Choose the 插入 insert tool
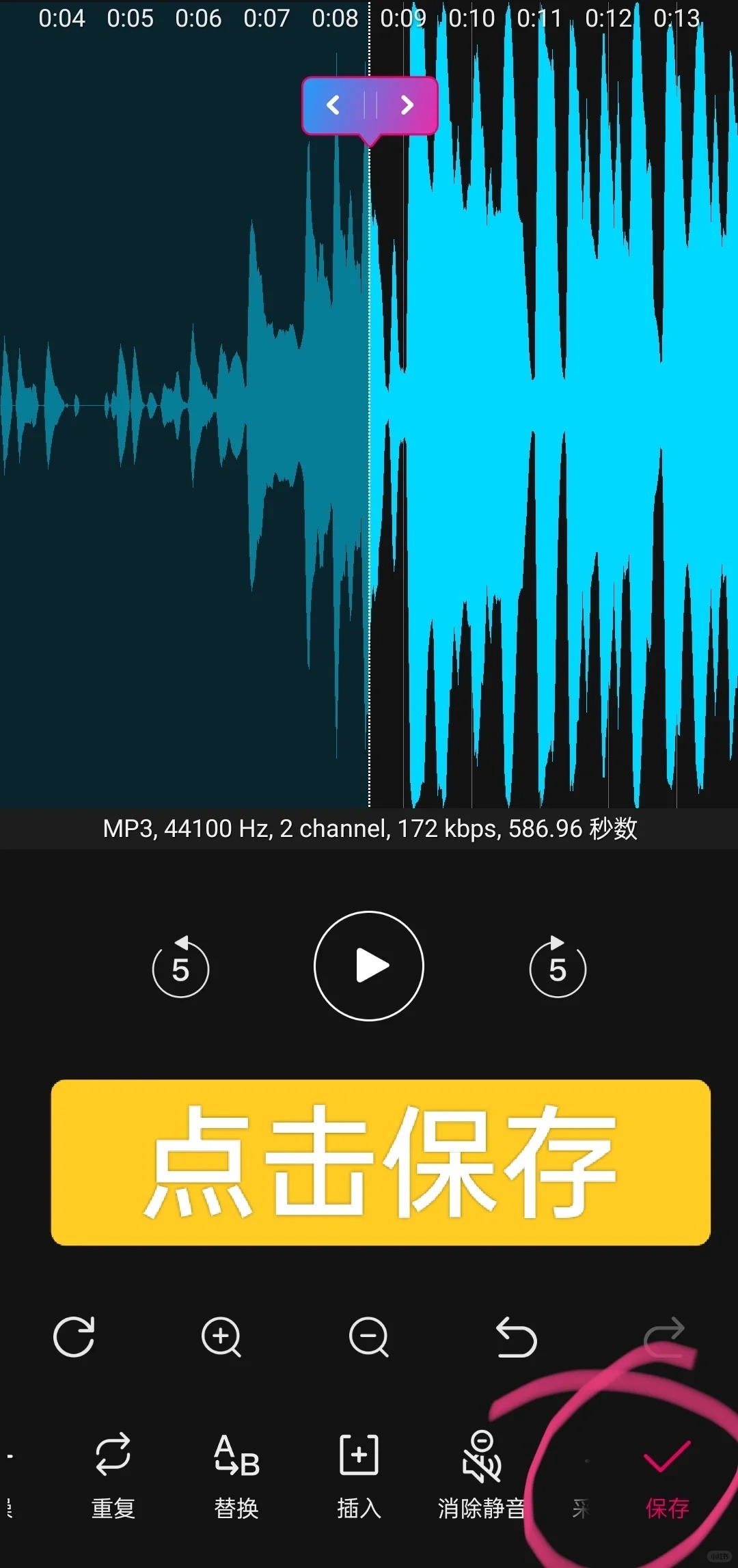This screenshot has width=738, height=1568. 359,1475
